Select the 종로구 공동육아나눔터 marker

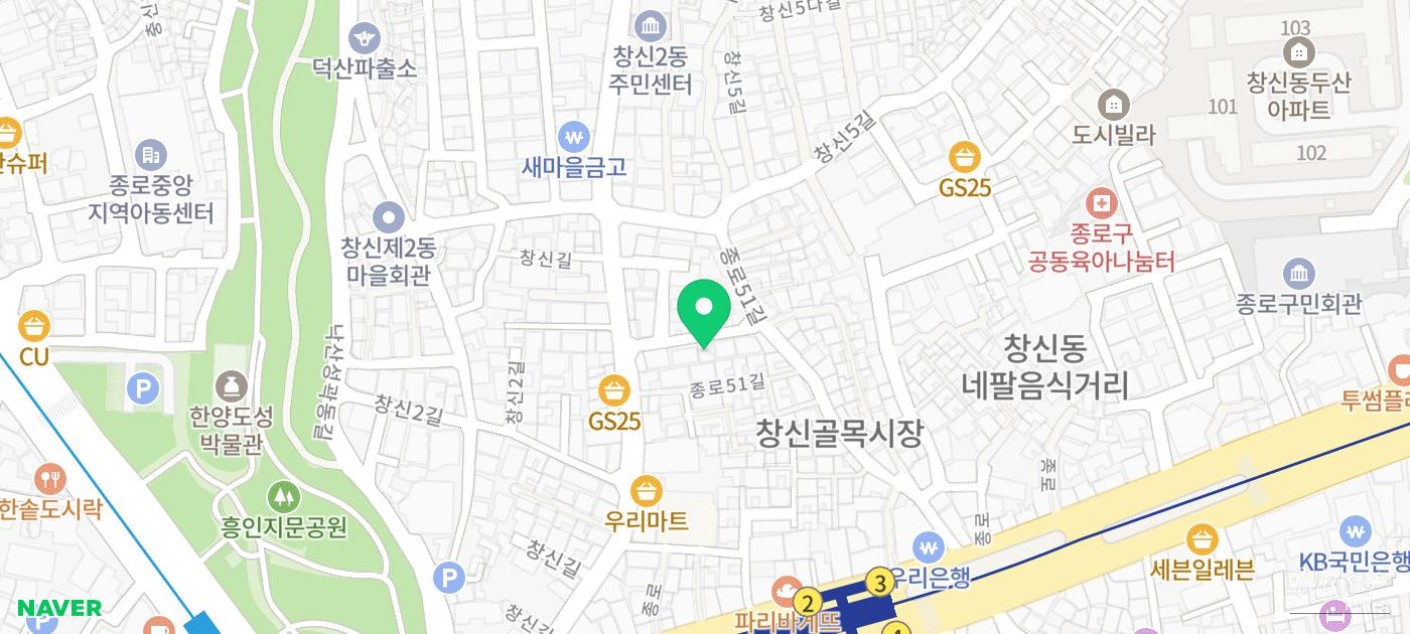coord(1101,204)
